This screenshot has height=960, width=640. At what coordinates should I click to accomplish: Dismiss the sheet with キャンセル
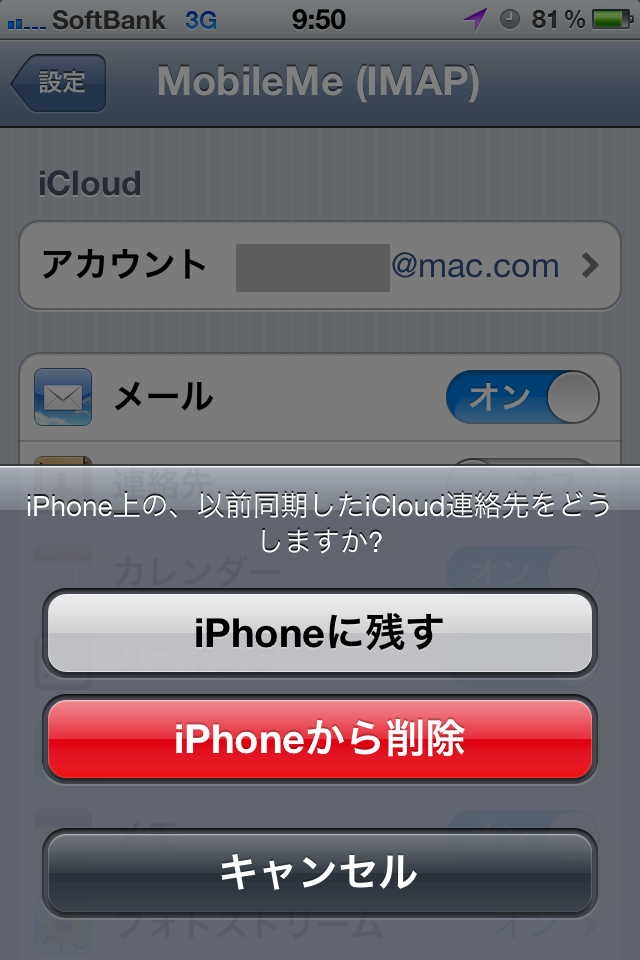pyautogui.click(x=319, y=872)
